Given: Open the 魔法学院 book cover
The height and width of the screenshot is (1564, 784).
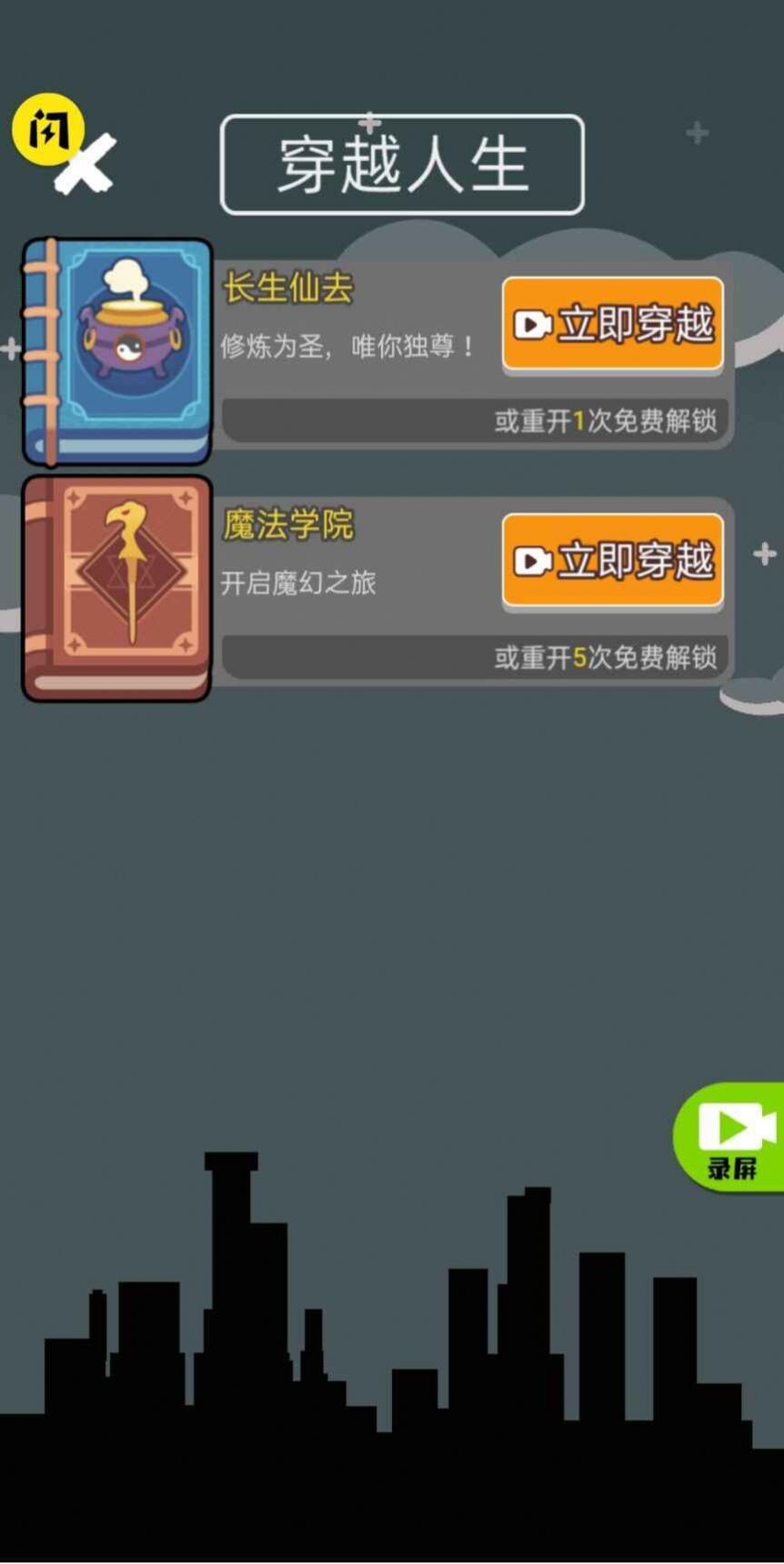Looking at the screenshot, I should pos(118,588).
